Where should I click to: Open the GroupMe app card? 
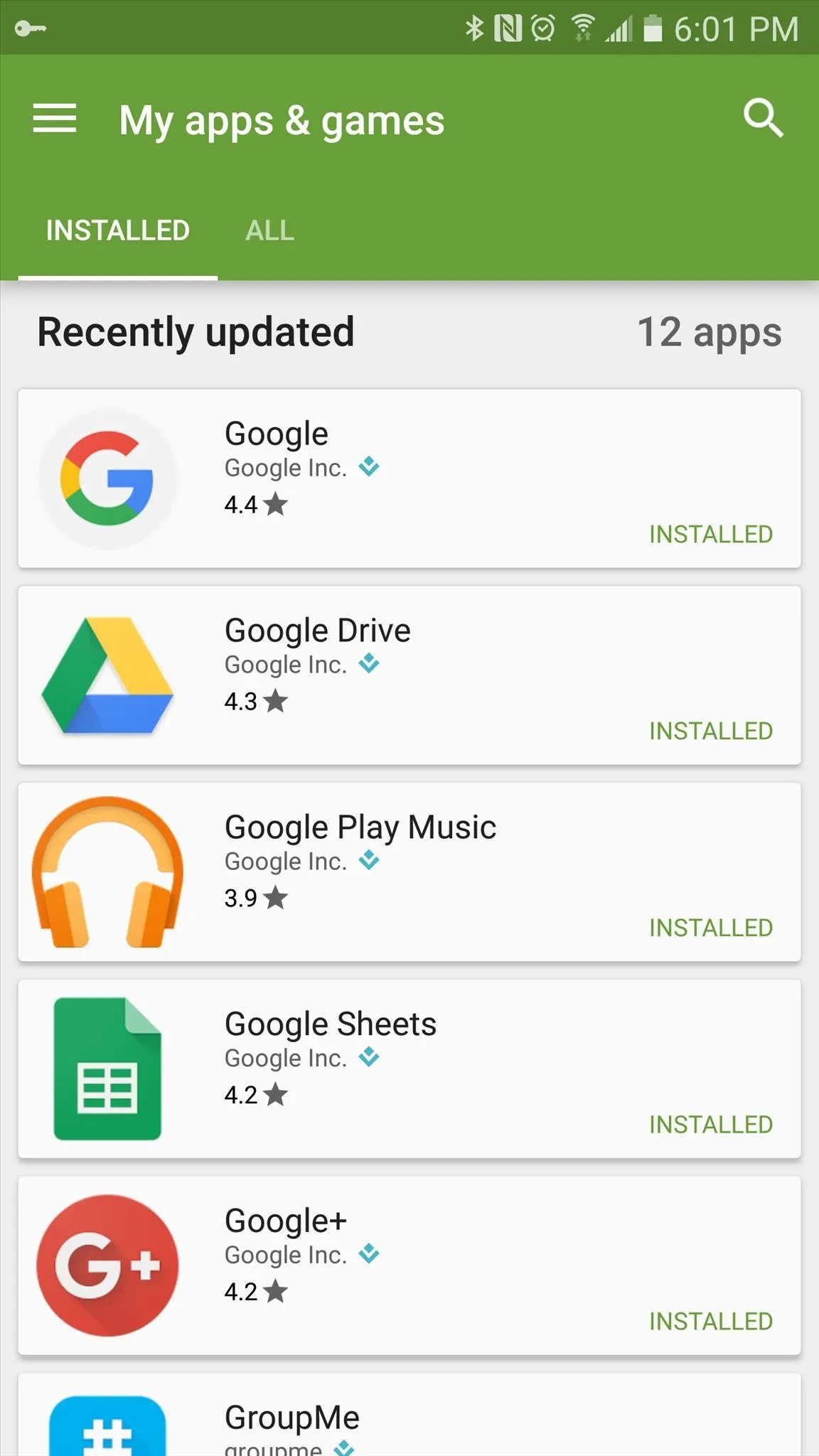(409, 1415)
